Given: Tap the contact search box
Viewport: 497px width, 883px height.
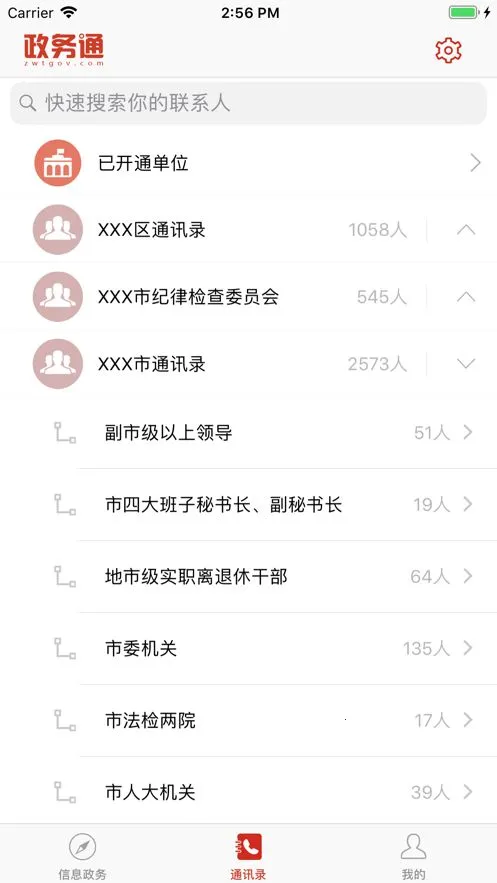Looking at the screenshot, I should point(248,103).
